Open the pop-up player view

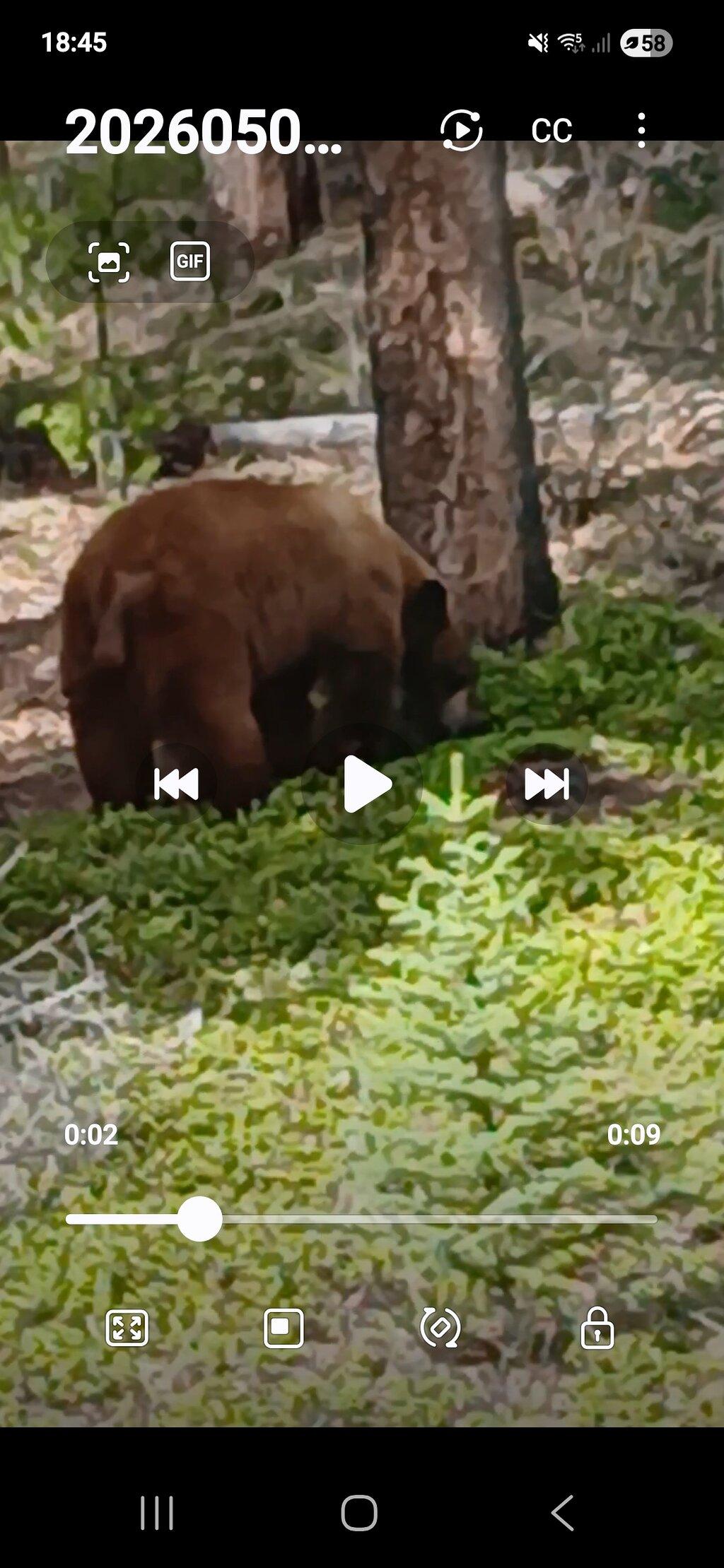click(x=284, y=1328)
